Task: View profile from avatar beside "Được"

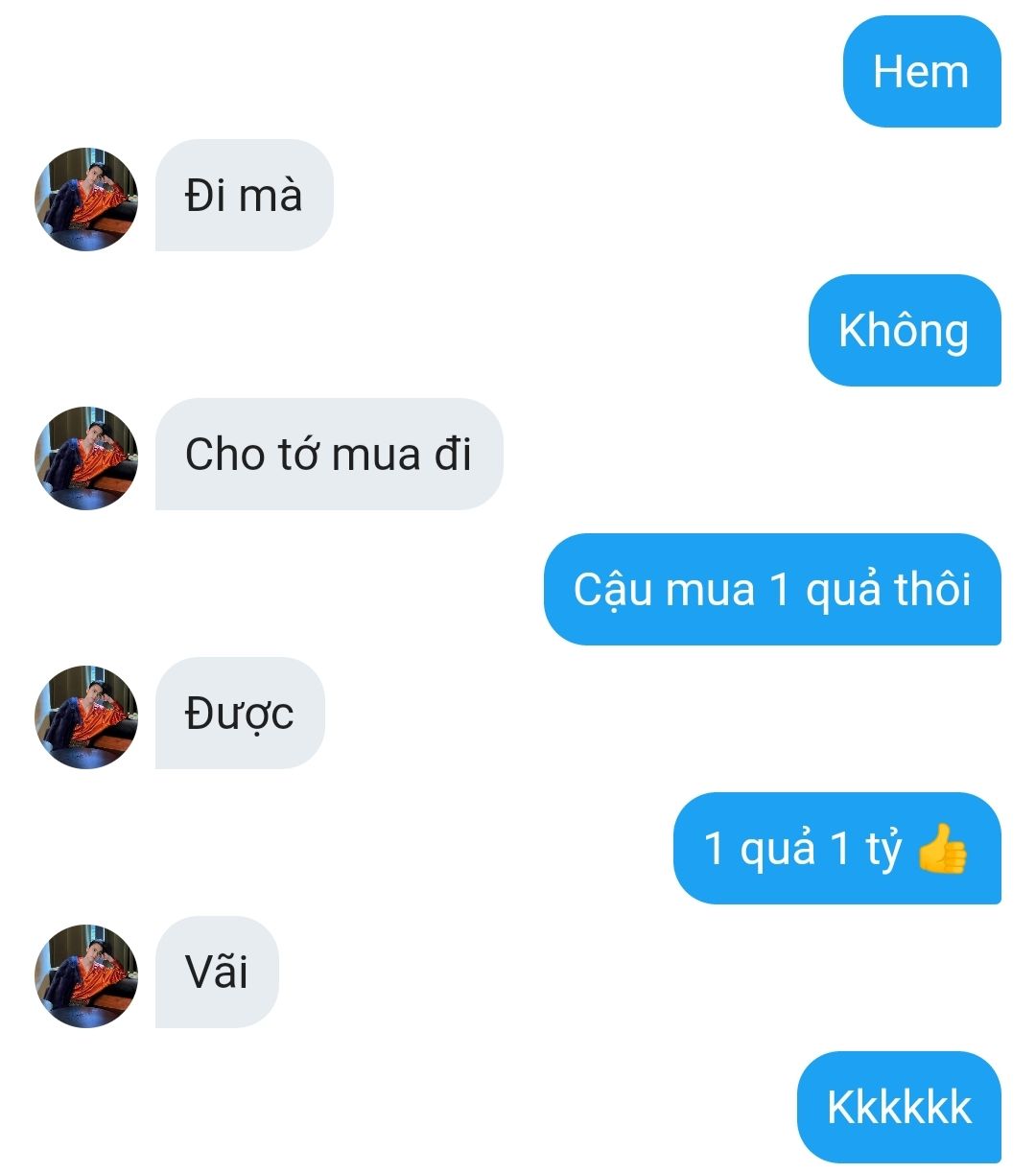Action: tap(86, 717)
